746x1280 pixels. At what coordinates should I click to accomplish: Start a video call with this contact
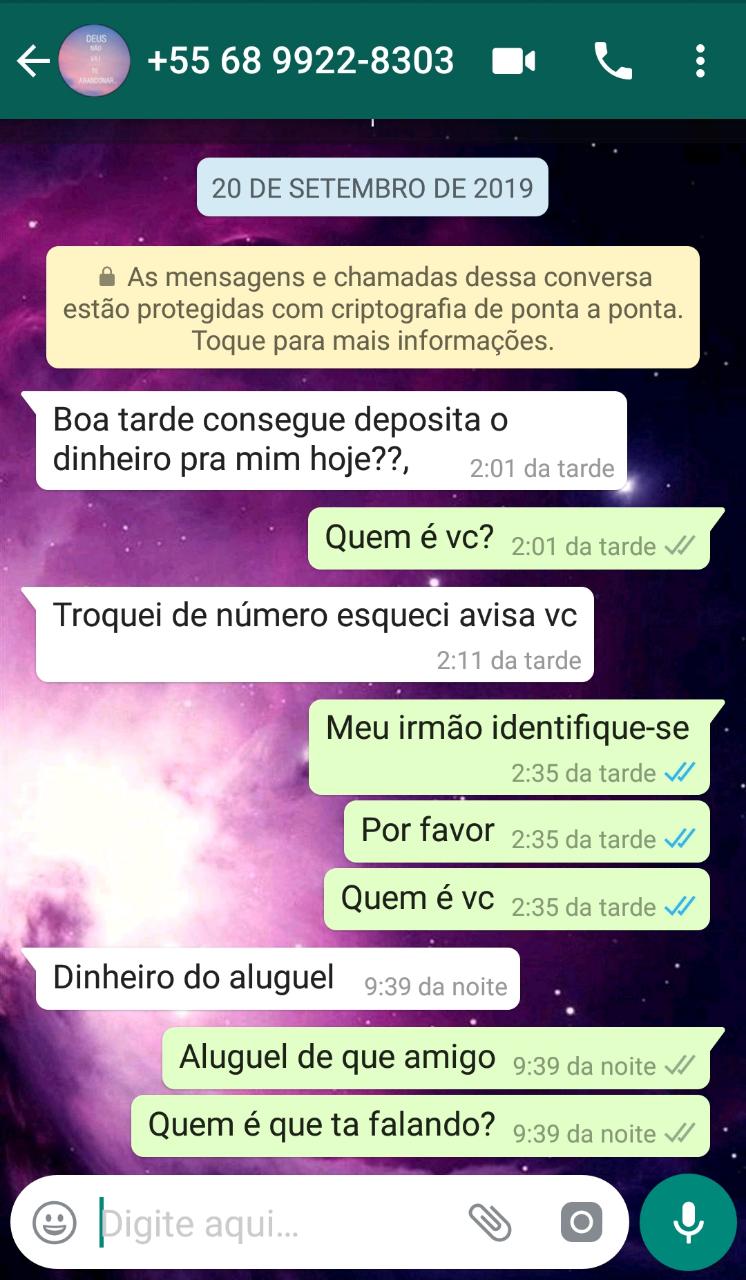[x=514, y=62]
